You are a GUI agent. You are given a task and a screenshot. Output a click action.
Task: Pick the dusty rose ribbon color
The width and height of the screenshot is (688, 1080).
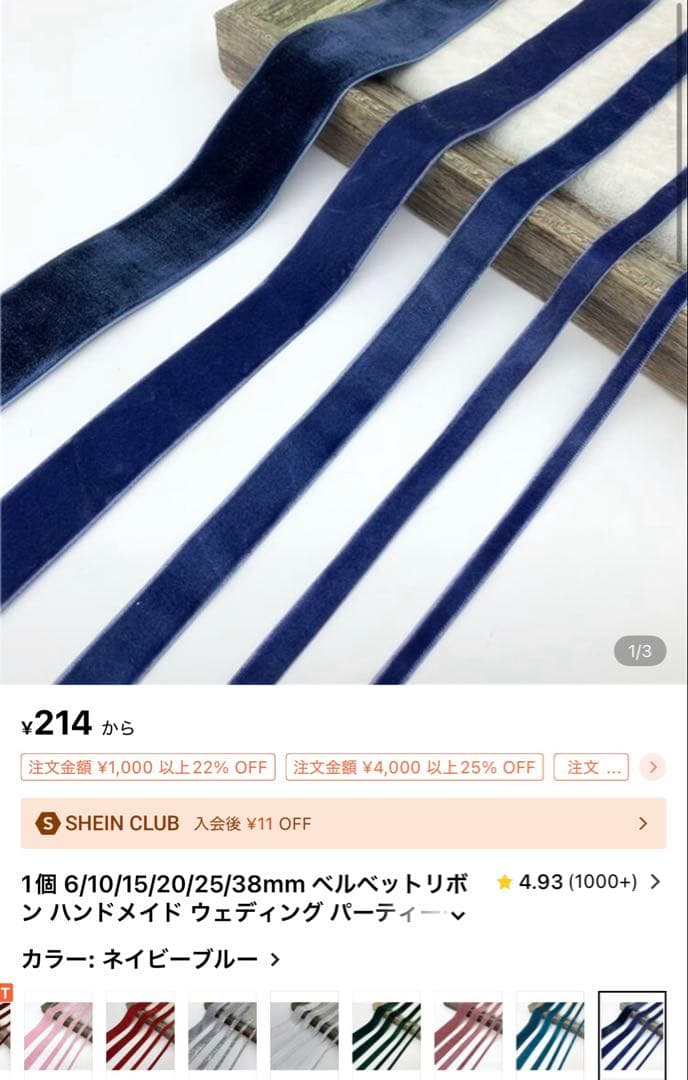pos(468,1034)
